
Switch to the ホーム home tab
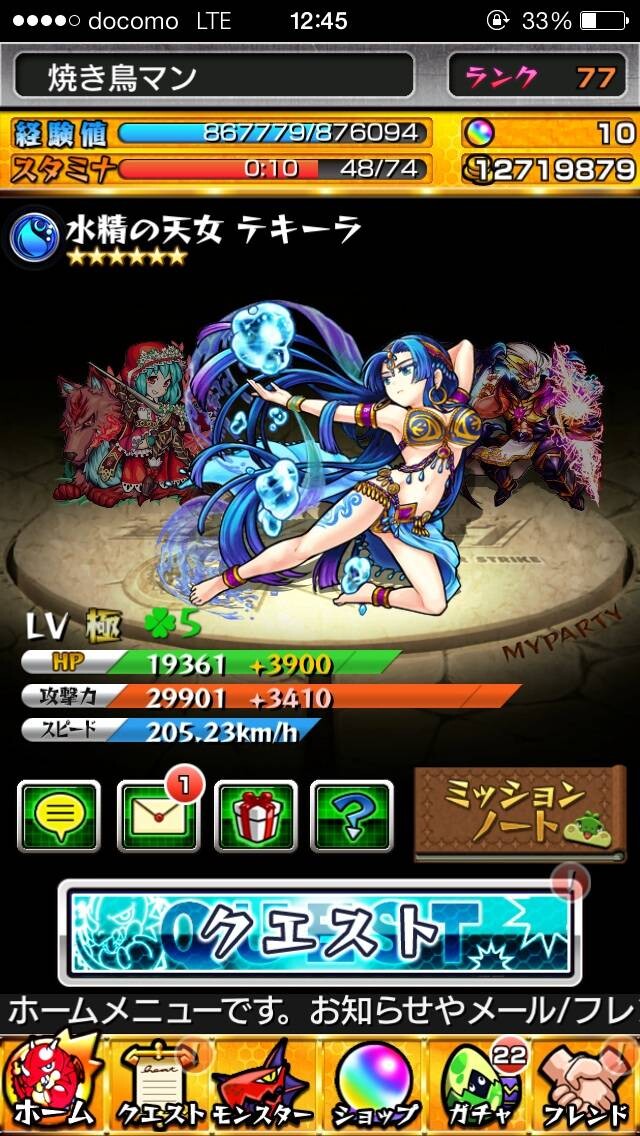51,1085
